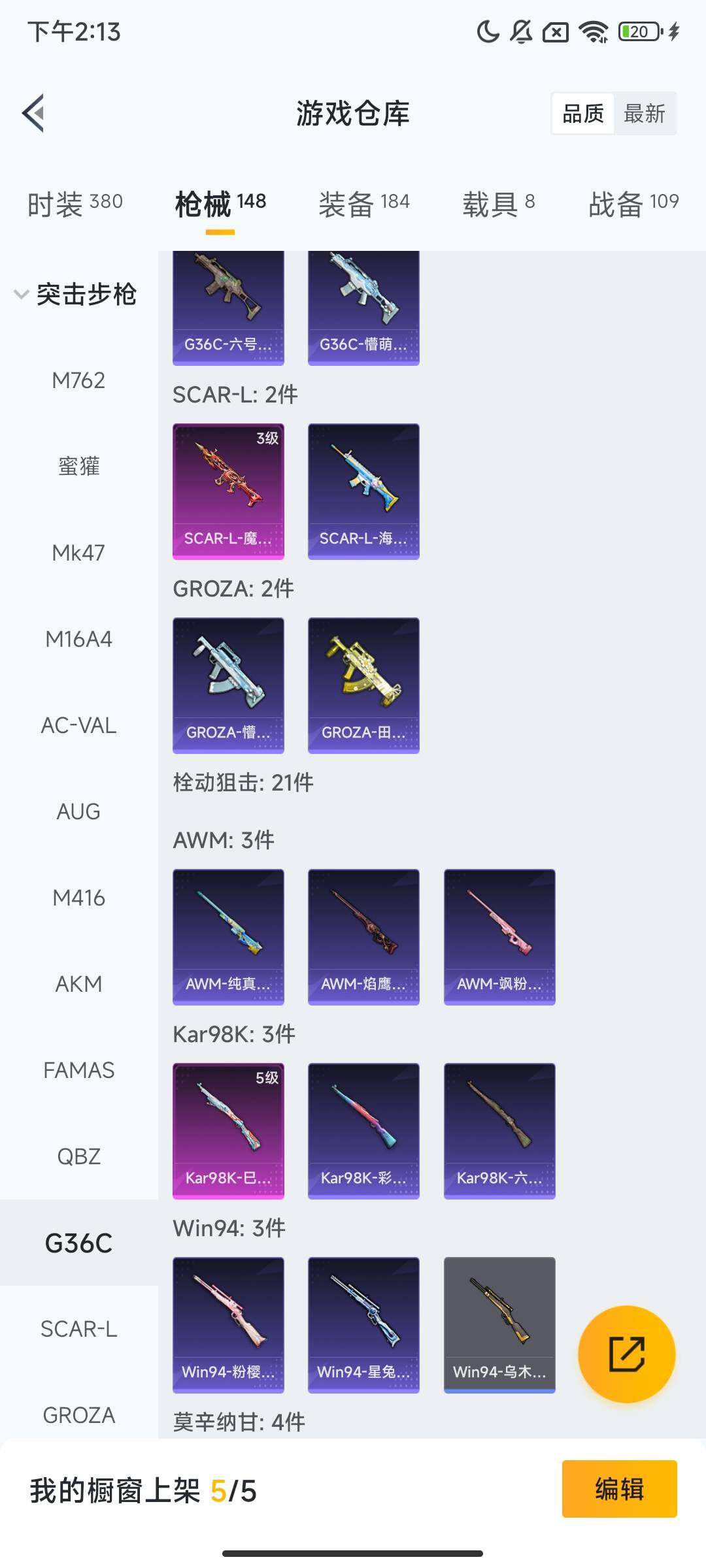Tap the Wi-Fi icon in the status bar
Viewport: 706px width, 1568px height.
pyautogui.click(x=594, y=31)
